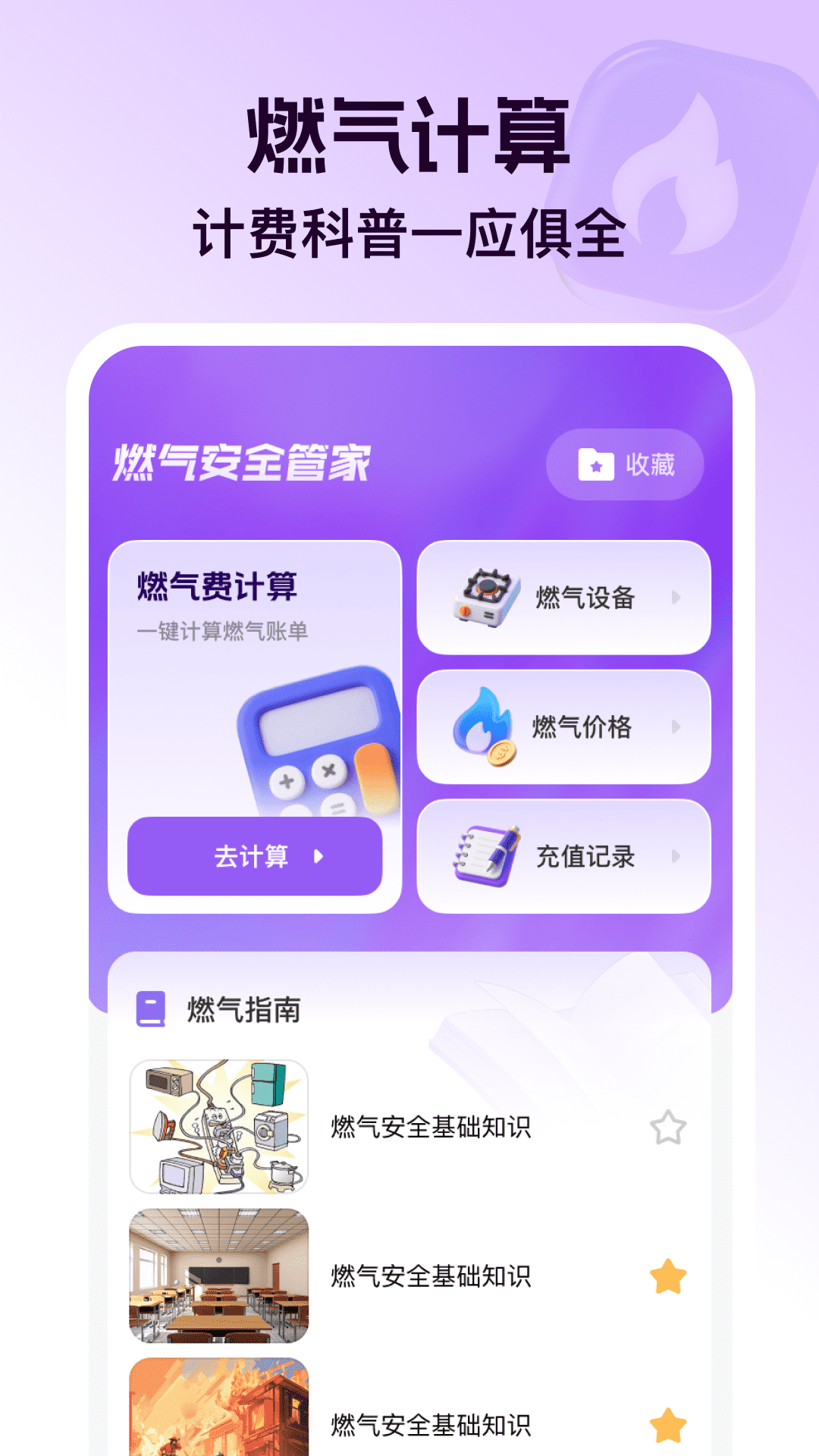Click the folder icon inside 收藏 button
The image size is (819, 1456).
596,466
